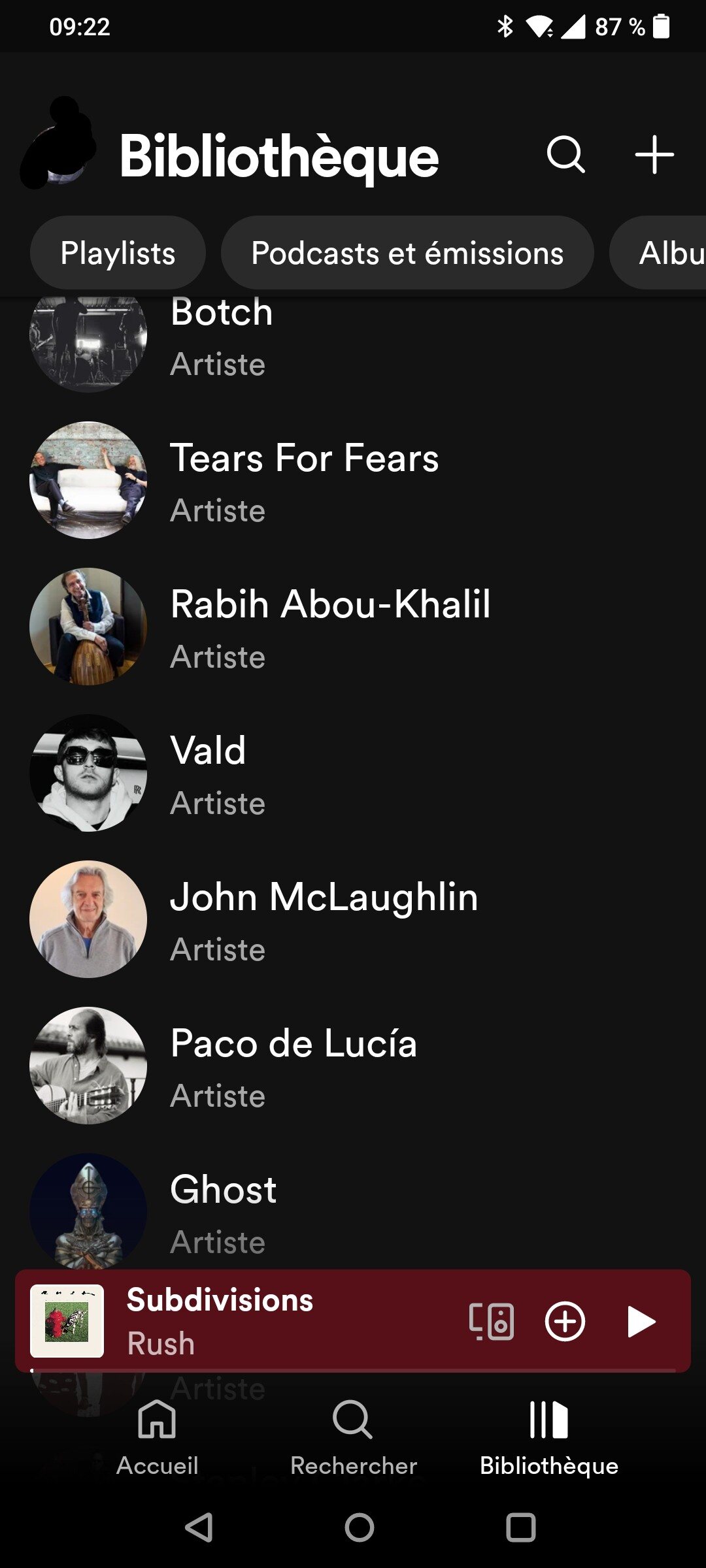Open the connect devices icon
This screenshot has width=706, height=1568.
pyautogui.click(x=492, y=1321)
